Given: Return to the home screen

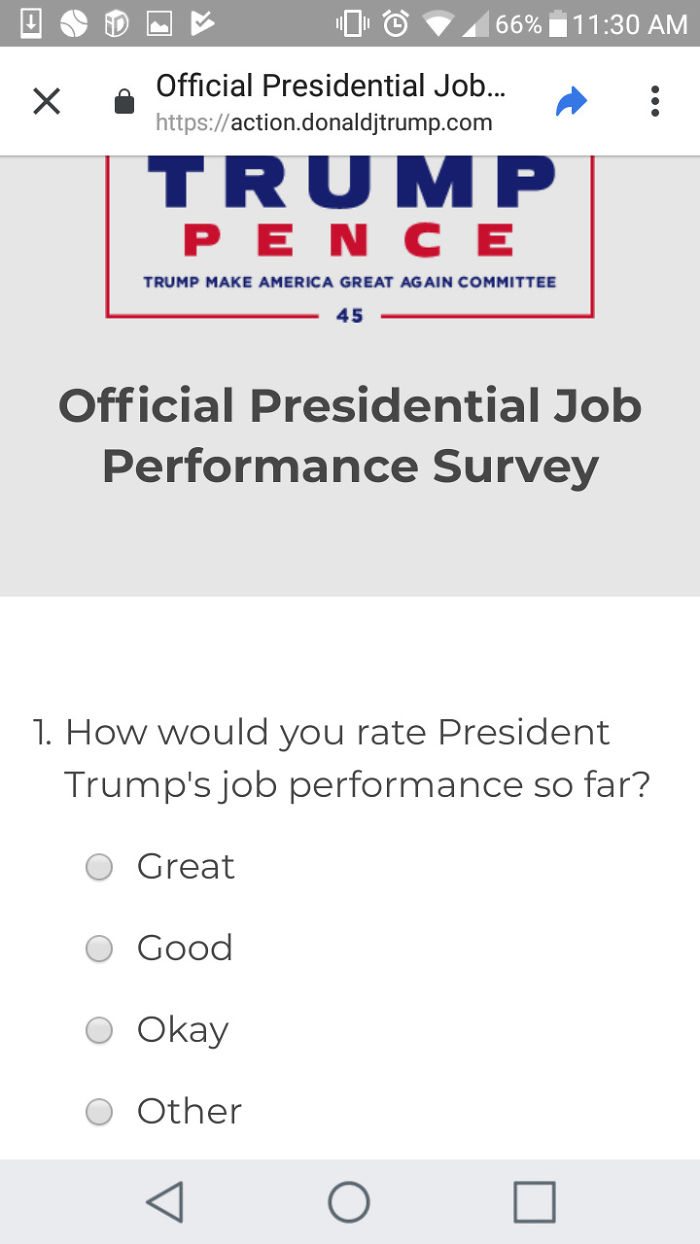Looking at the screenshot, I should (x=349, y=1201).
